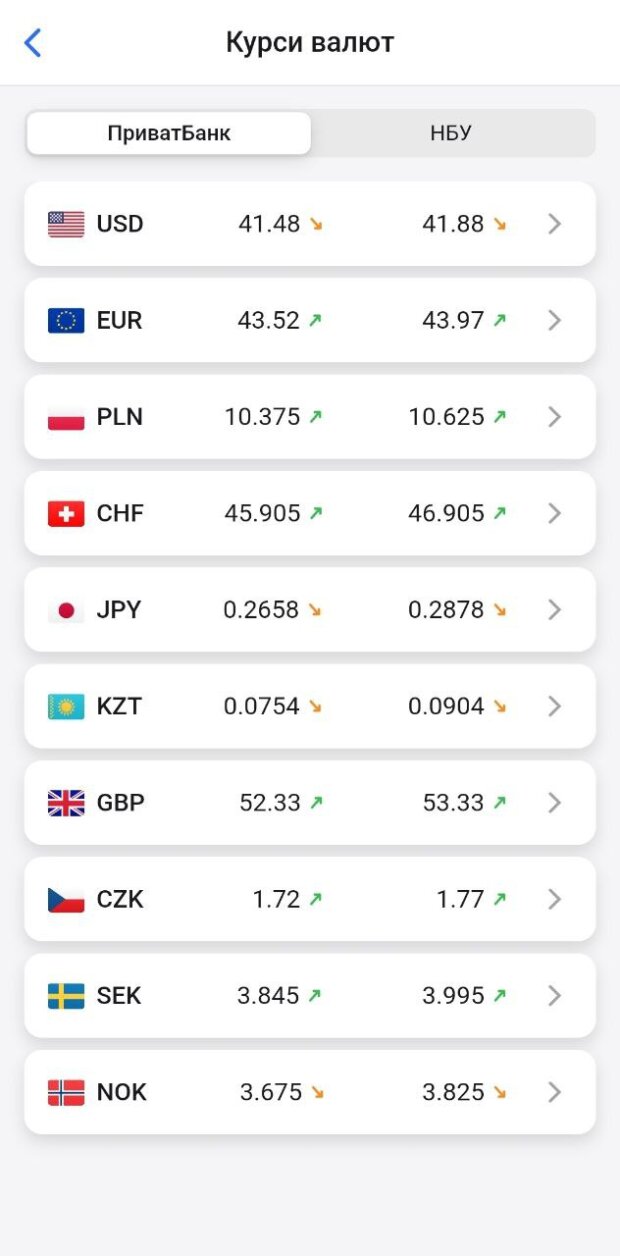View GBP exchange rate details
This screenshot has height=1256, width=620.
310,803
